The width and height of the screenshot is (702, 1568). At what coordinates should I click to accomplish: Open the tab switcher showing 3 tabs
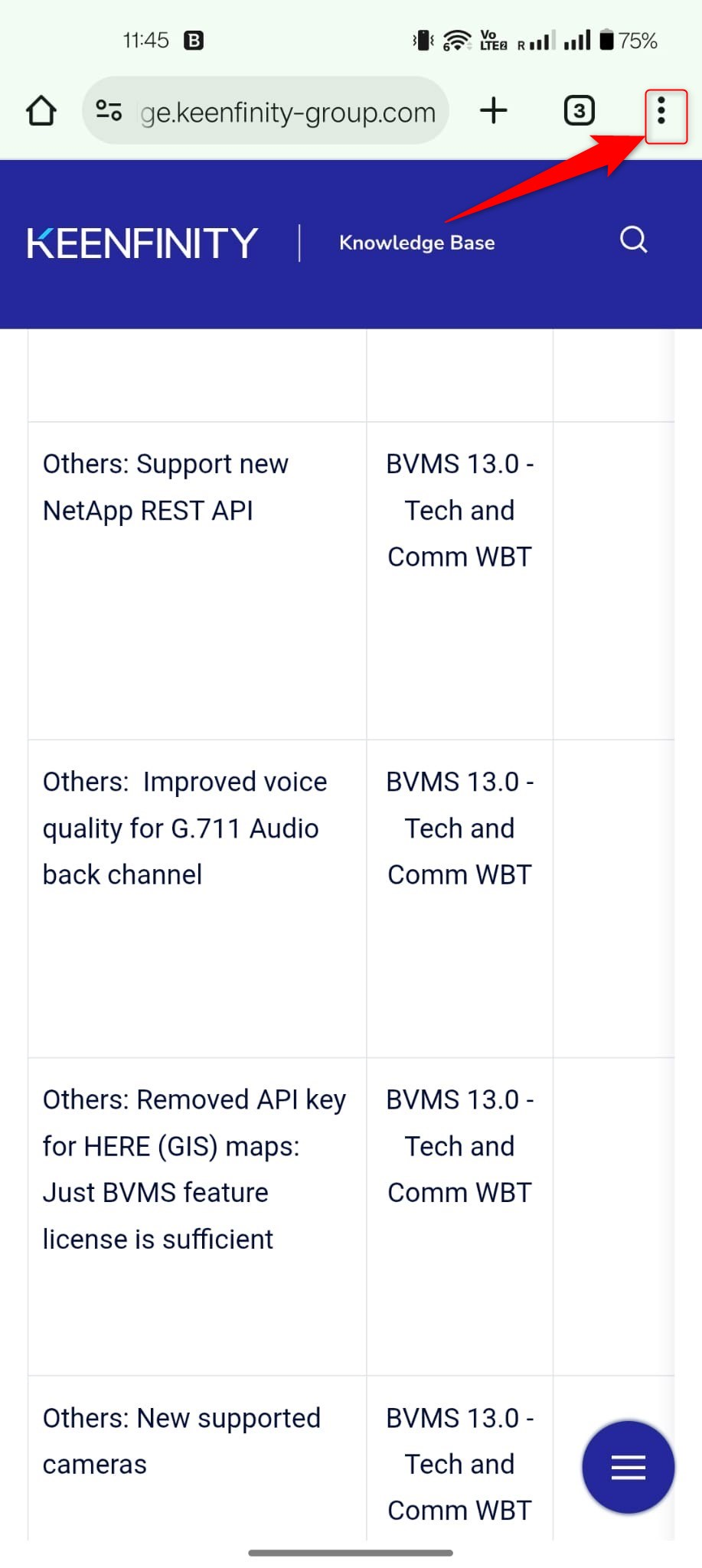[x=579, y=111]
